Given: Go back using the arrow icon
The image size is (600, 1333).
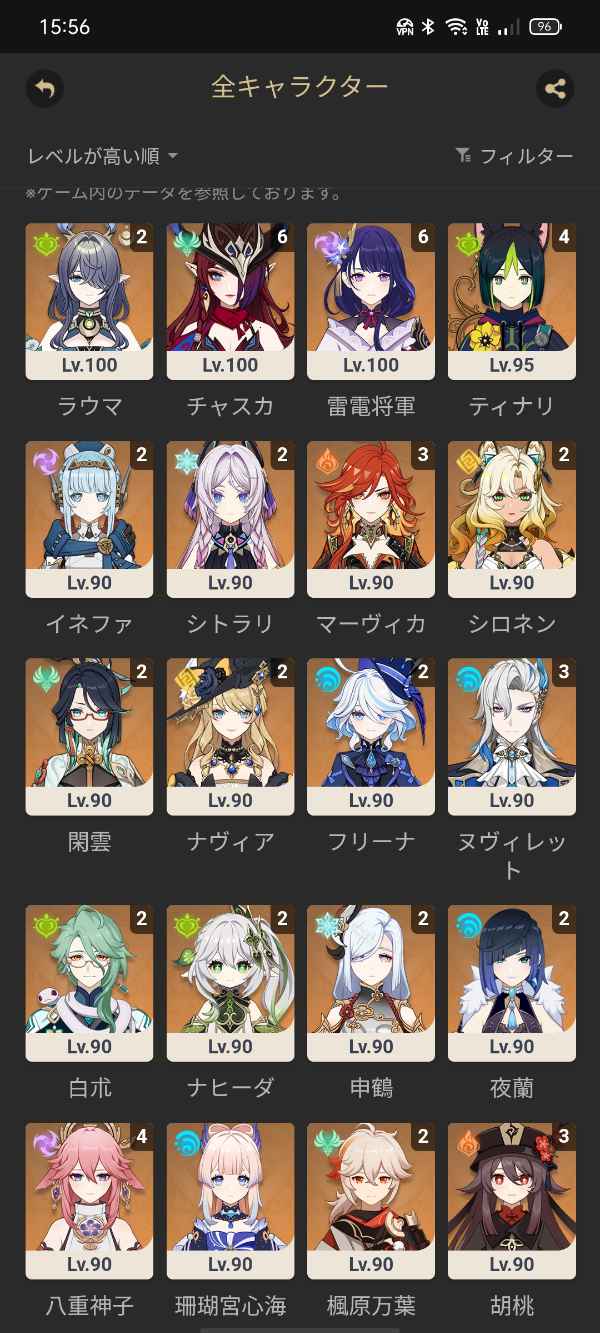Looking at the screenshot, I should (x=44, y=88).
